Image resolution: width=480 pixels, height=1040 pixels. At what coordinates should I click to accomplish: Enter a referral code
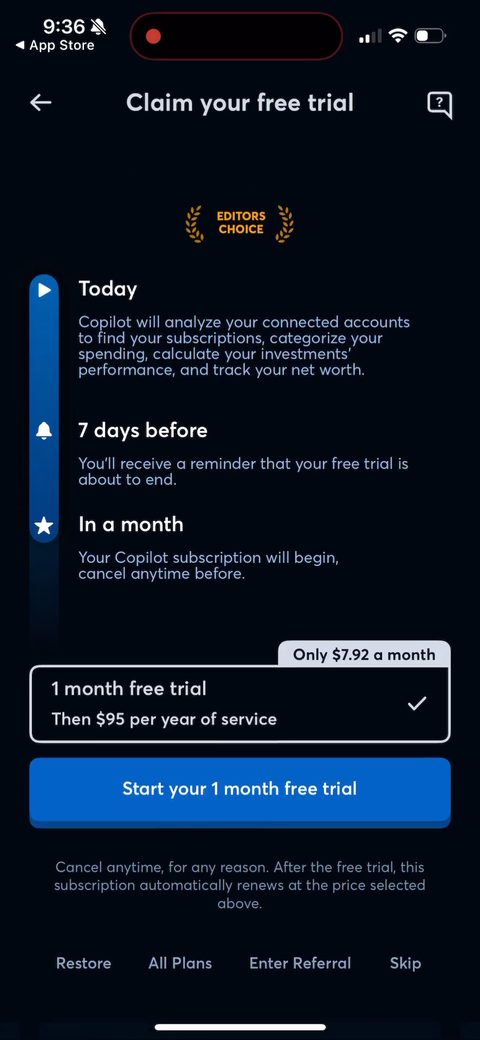click(x=300, y=963)
